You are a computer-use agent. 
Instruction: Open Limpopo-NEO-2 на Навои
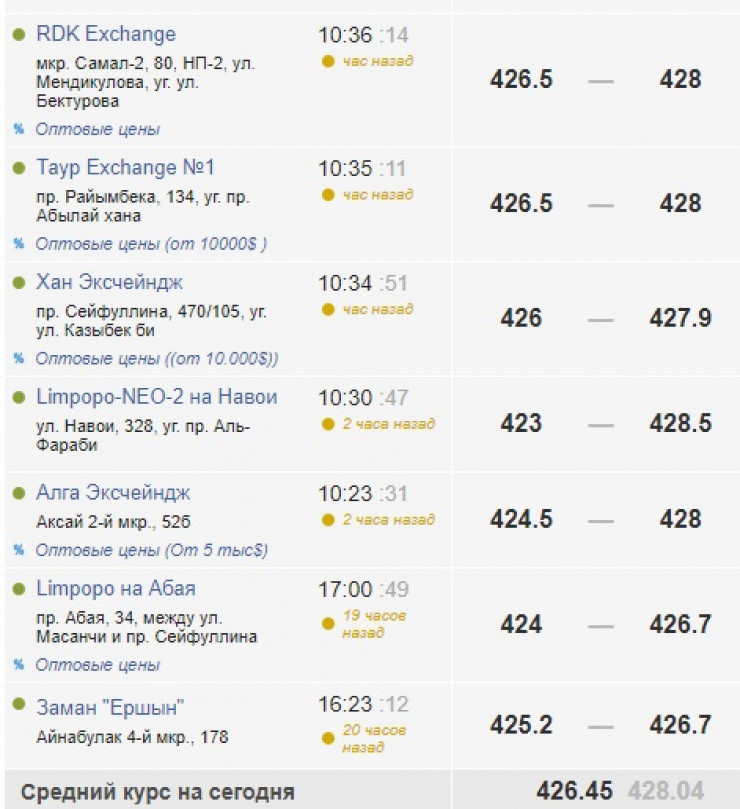coord(156,397)
